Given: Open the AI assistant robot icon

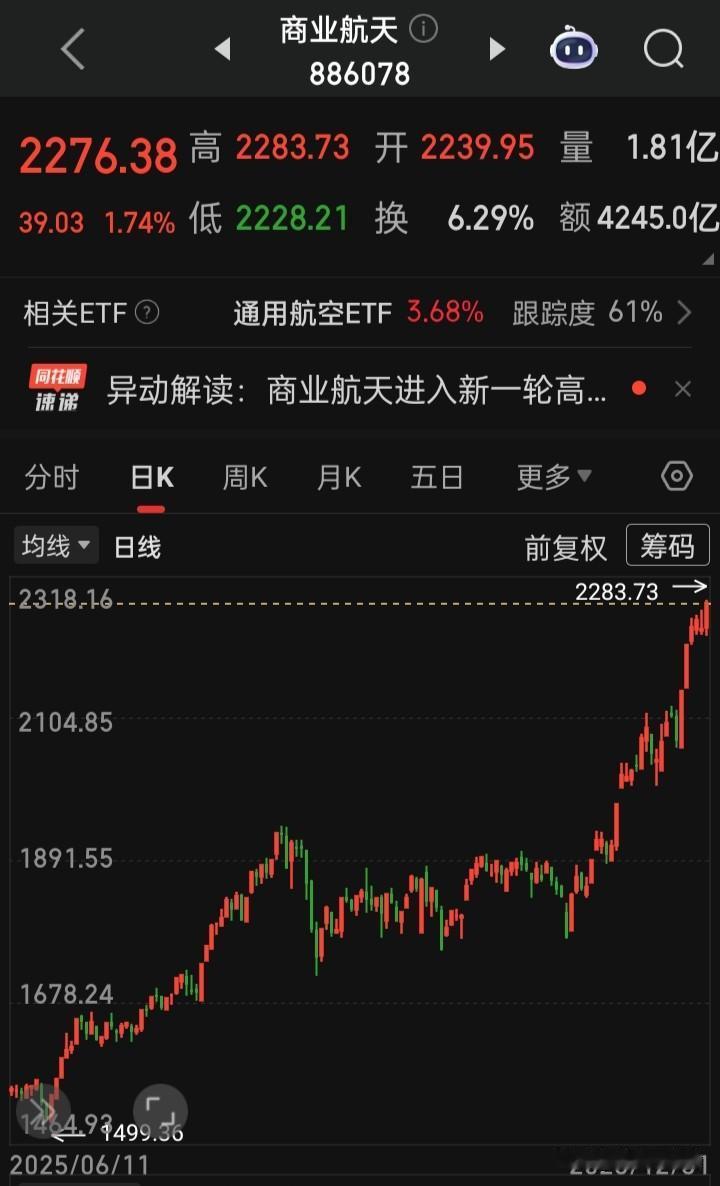Looking at the screenshot, I should pos(574,48).
